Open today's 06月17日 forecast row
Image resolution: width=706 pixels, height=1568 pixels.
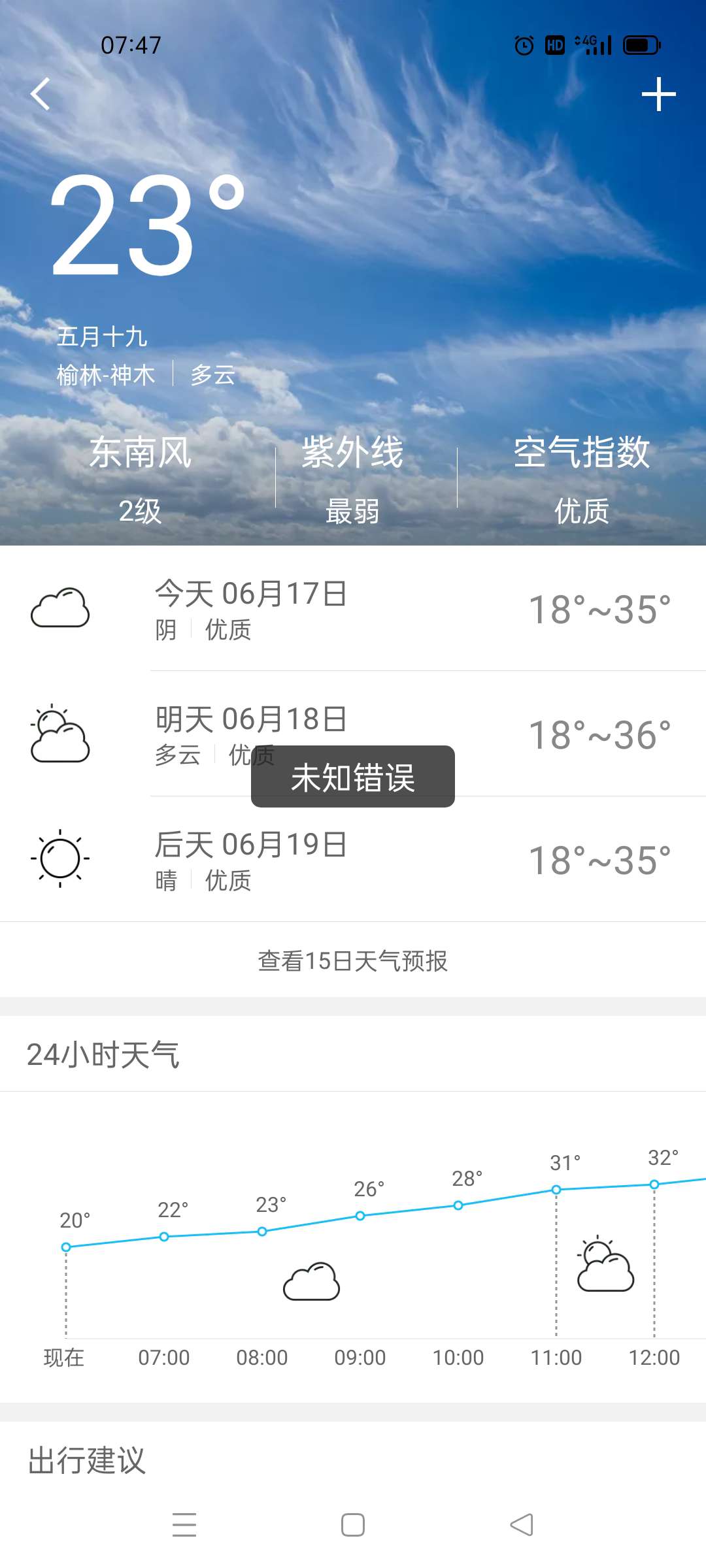[353, 609]
